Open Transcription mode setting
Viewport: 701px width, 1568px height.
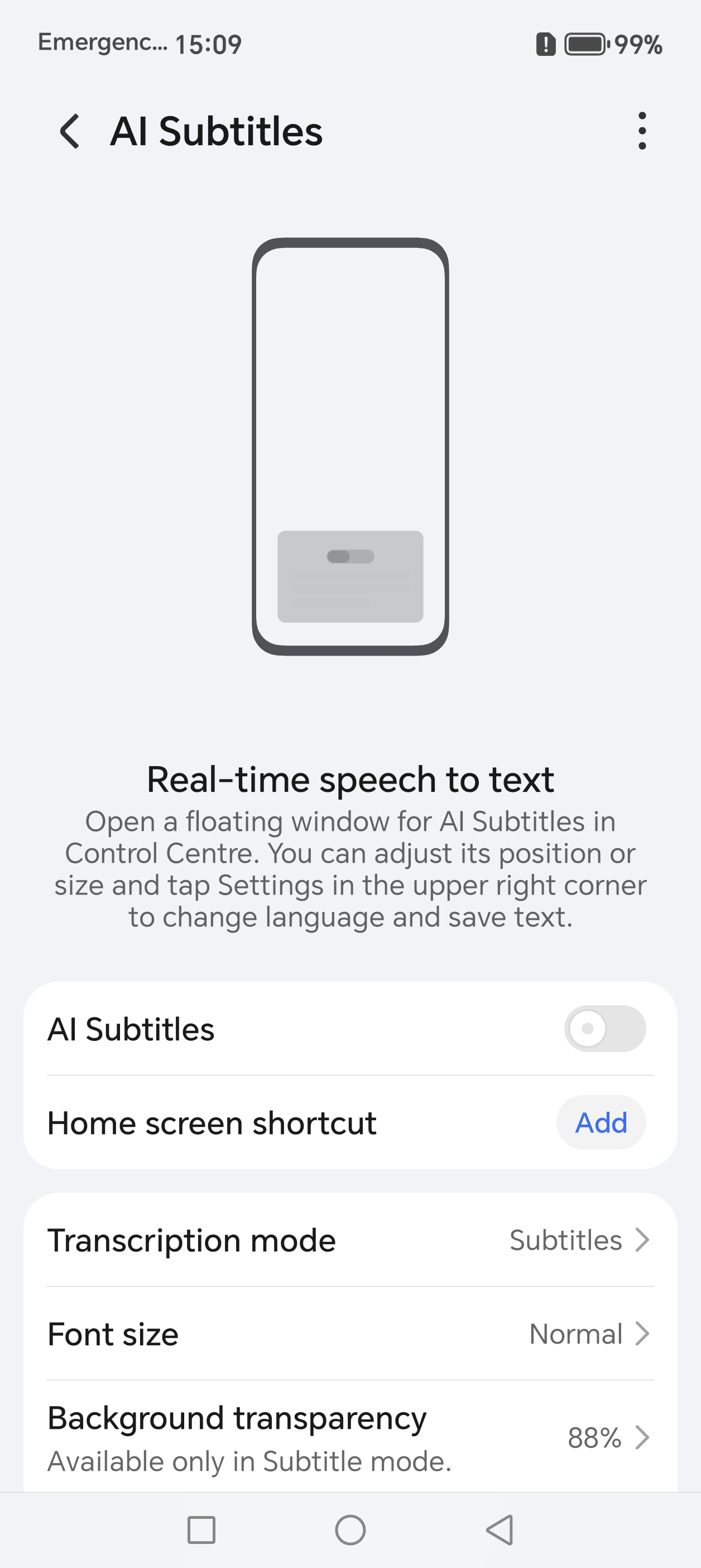350,1240
